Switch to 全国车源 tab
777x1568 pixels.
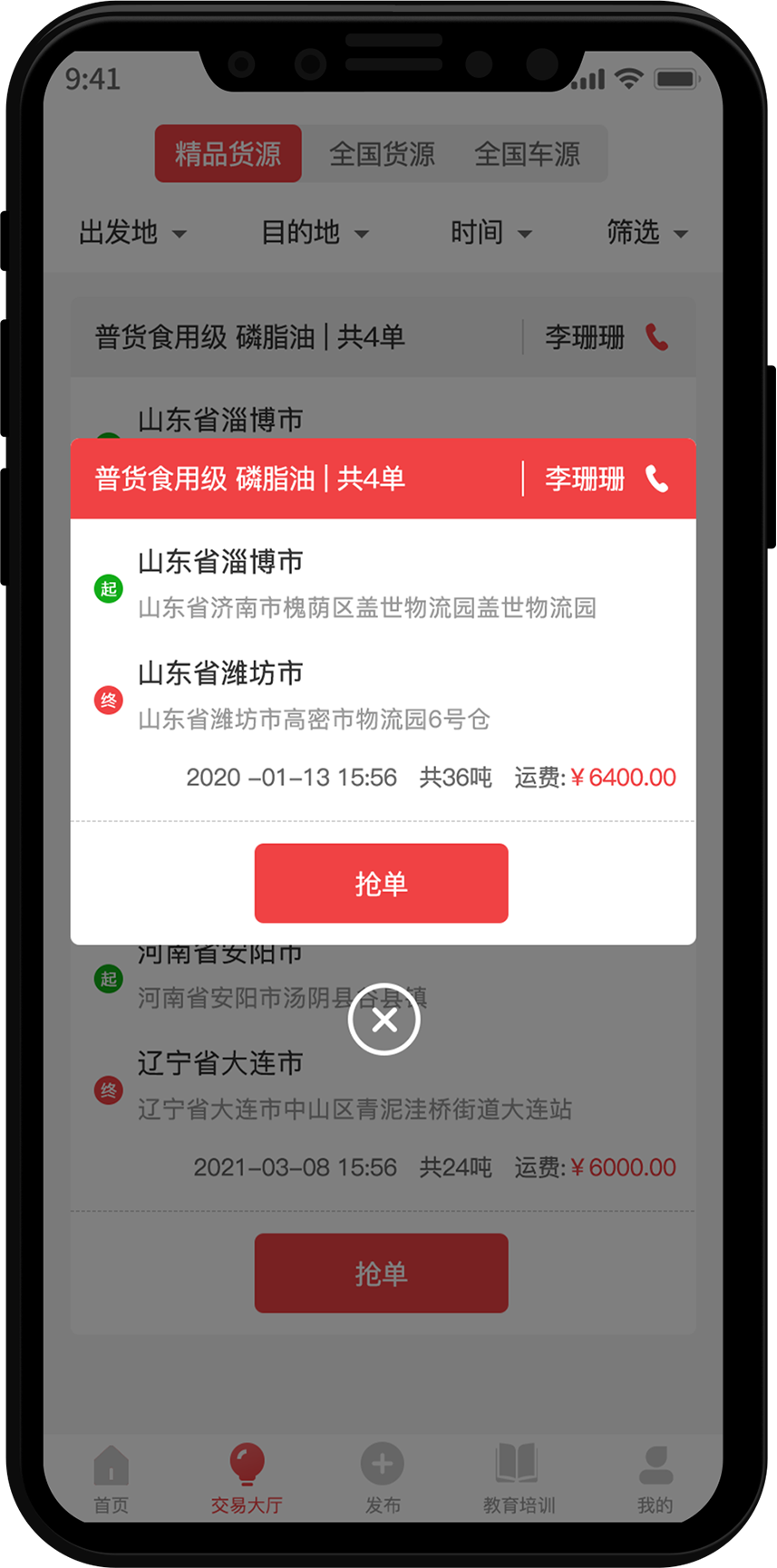click(527, 154)
